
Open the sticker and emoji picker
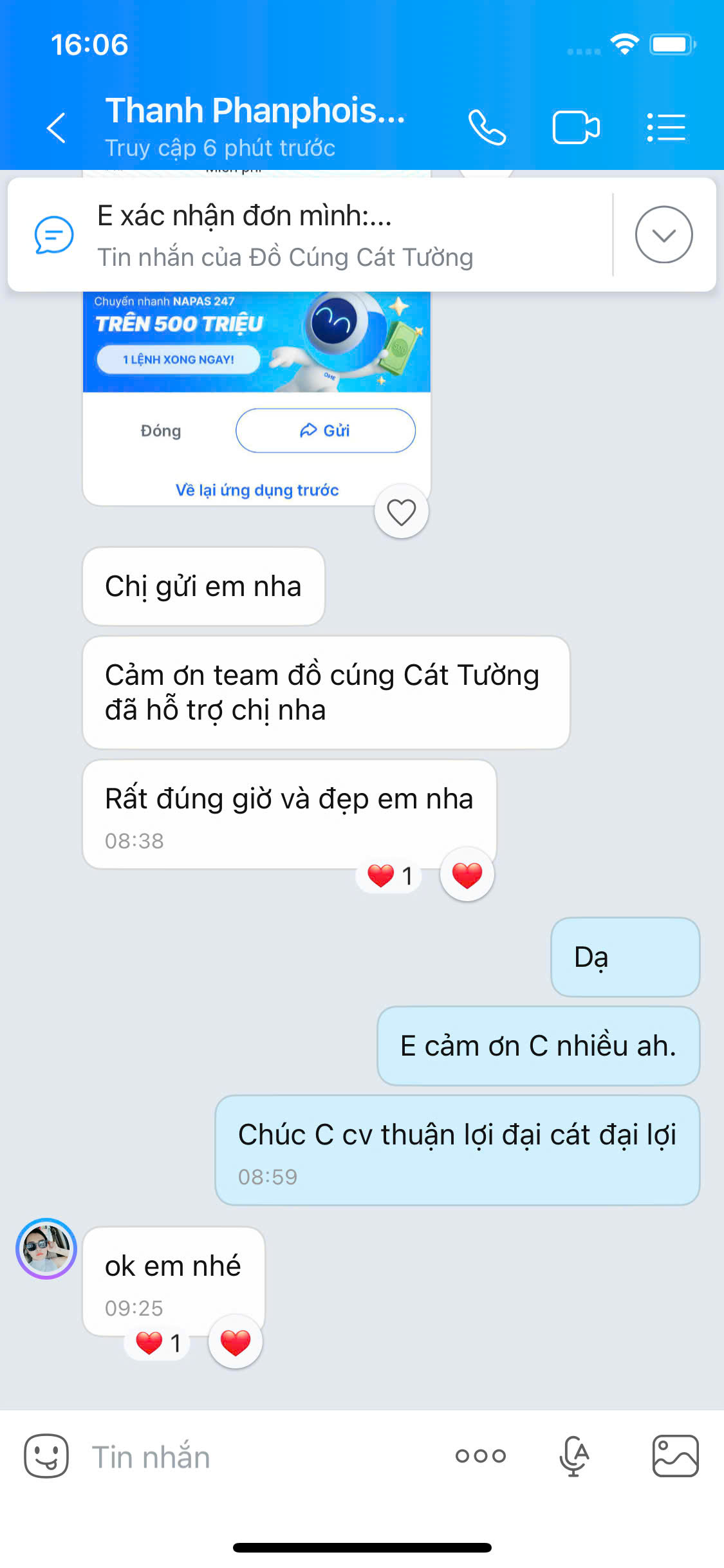[46, 1456]
